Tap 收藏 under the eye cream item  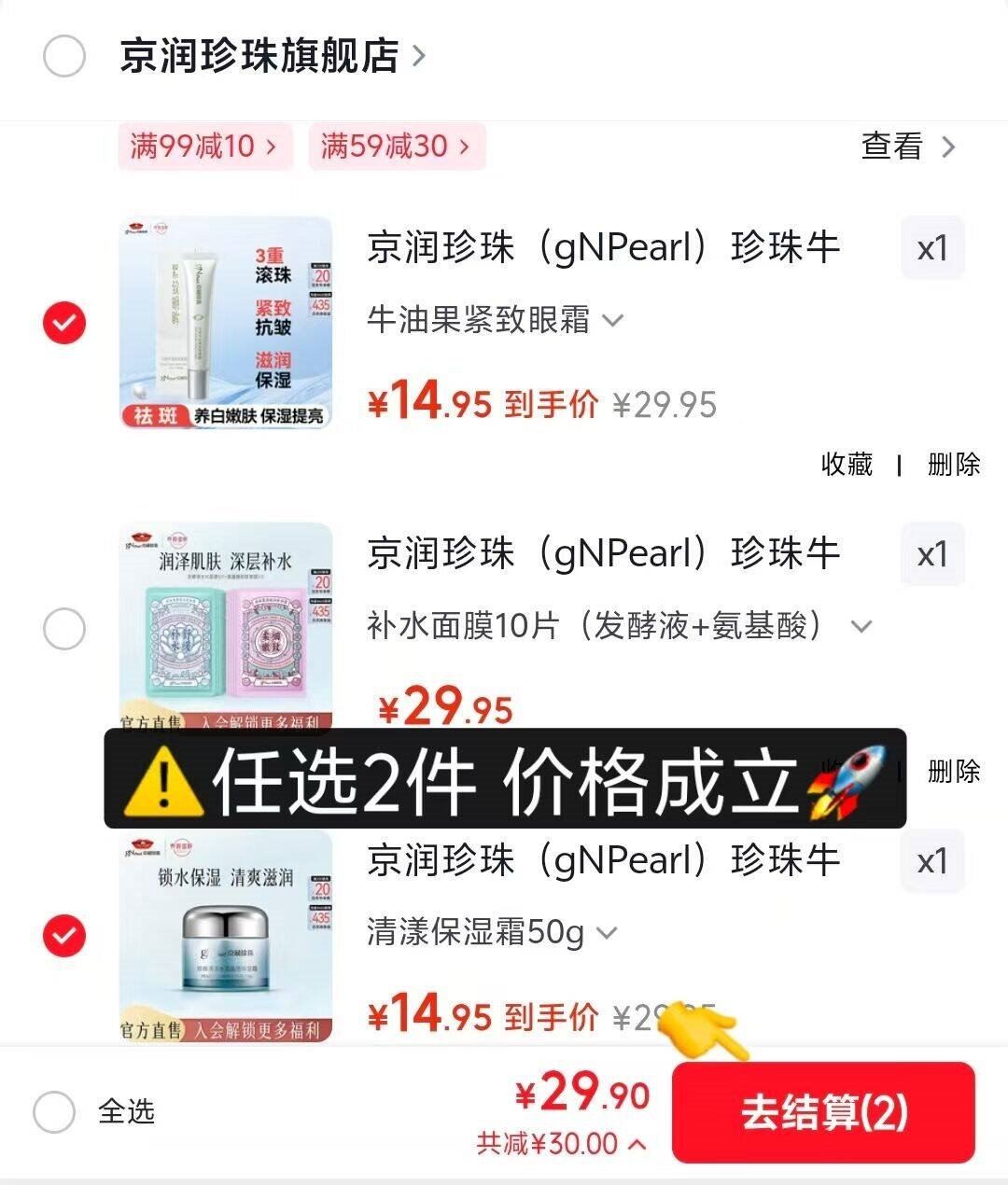(x=847, y=464)
